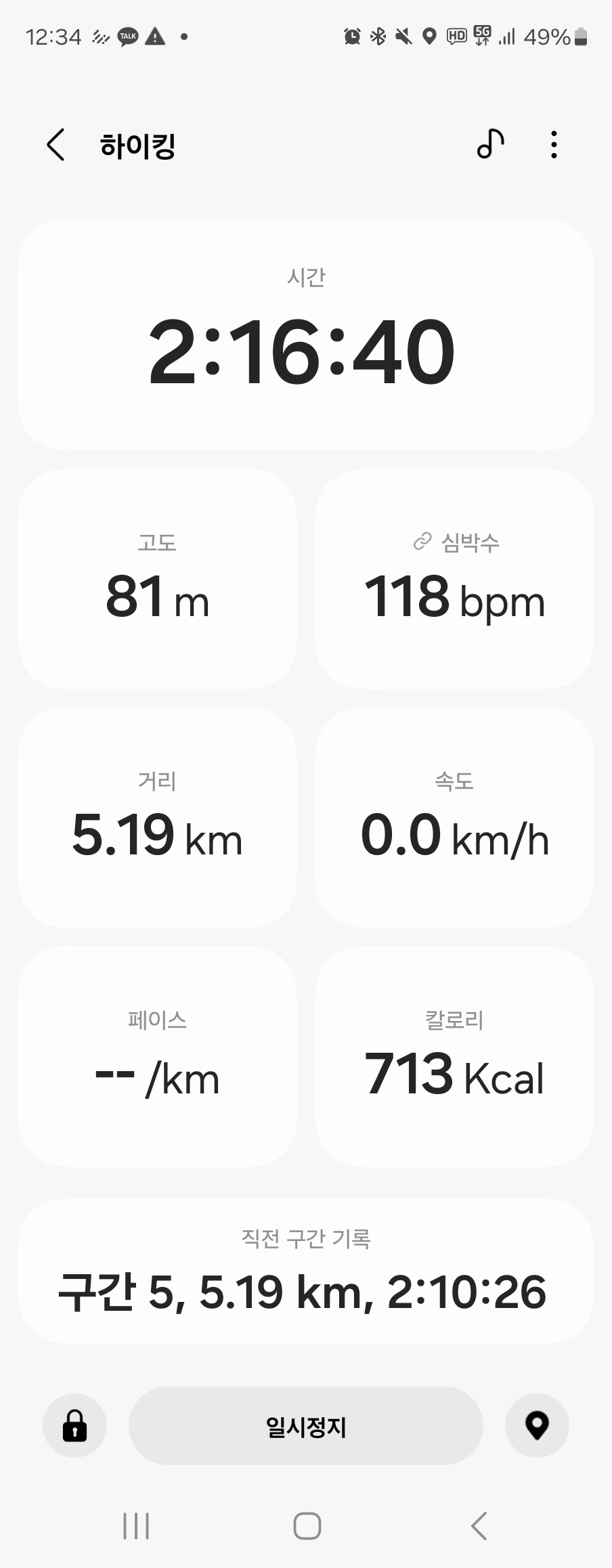Lock the workout screen

click(x=74, y=1425)
